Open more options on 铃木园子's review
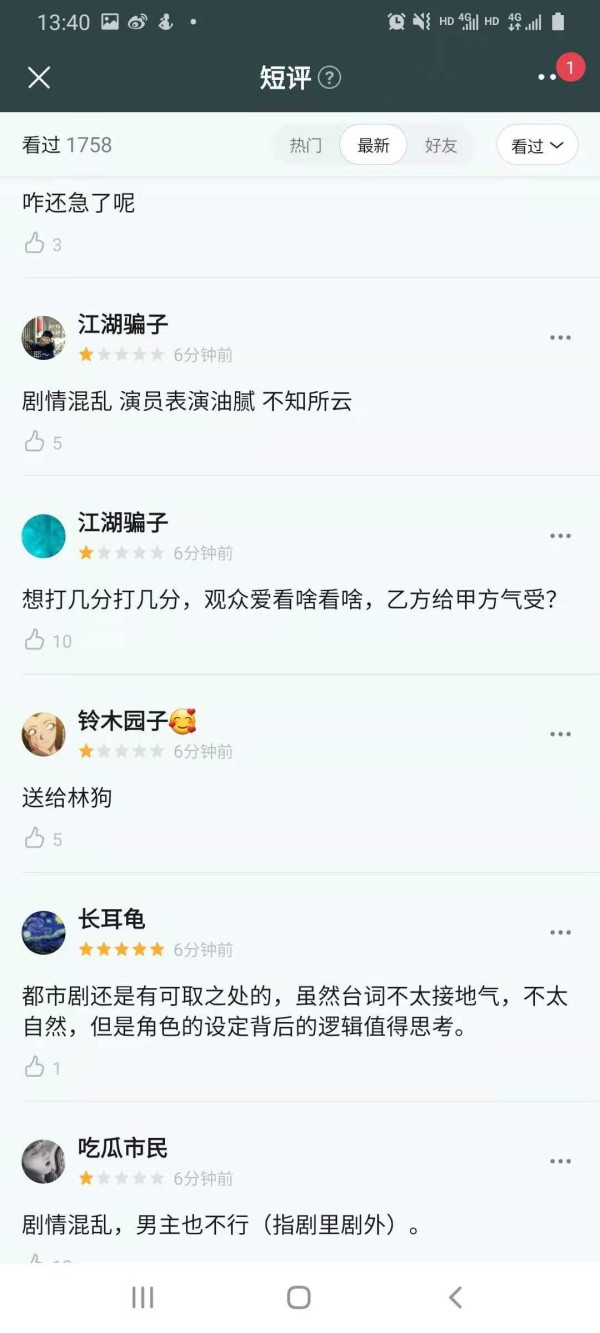600x1333 pixels. click(560, 734)
